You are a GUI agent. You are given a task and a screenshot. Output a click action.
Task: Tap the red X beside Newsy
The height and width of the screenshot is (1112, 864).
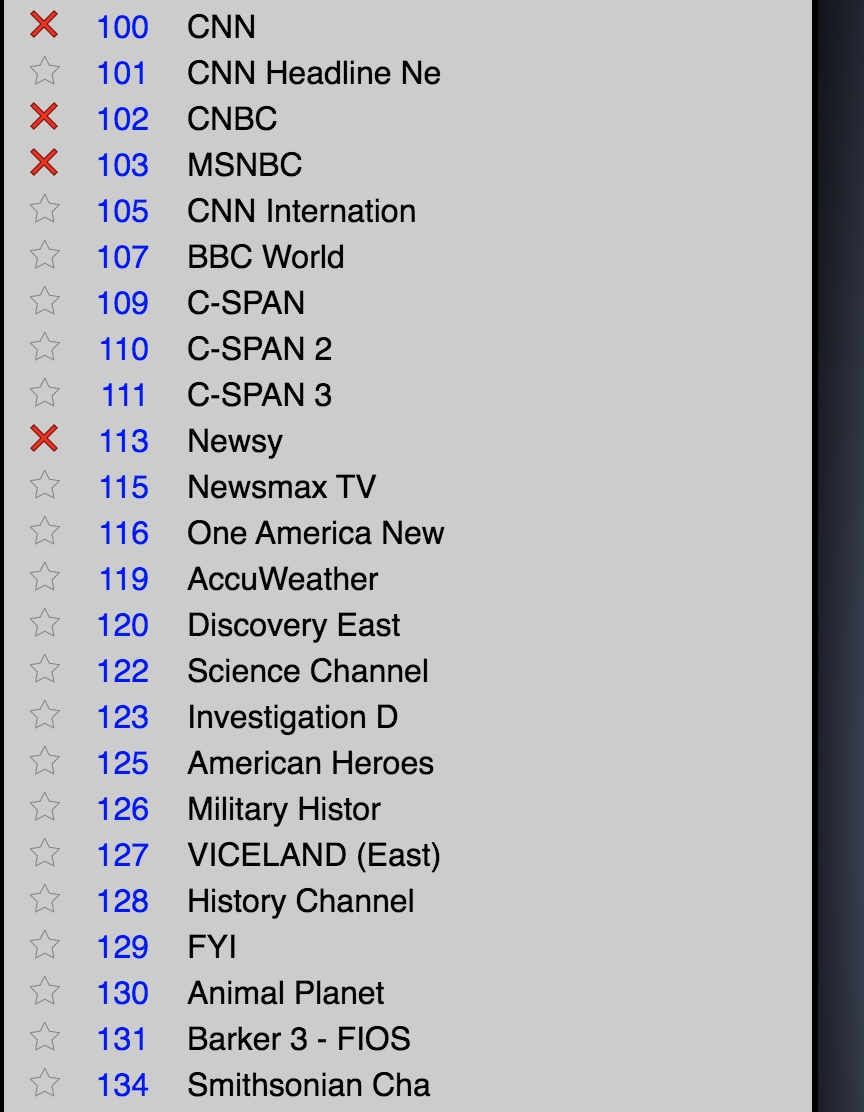[44, 440]
